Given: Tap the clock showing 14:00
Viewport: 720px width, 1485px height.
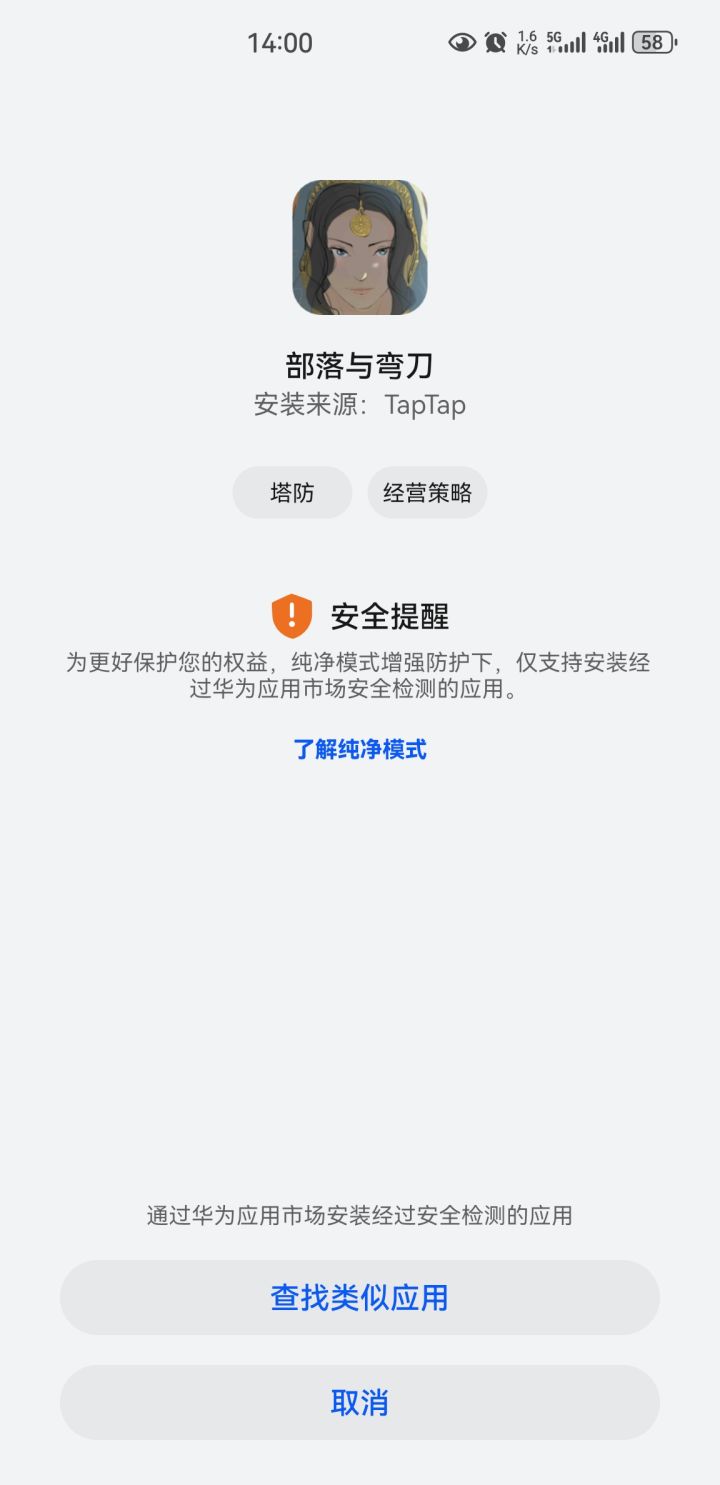Looking at the screenshot, I should [x=280, y=40].
